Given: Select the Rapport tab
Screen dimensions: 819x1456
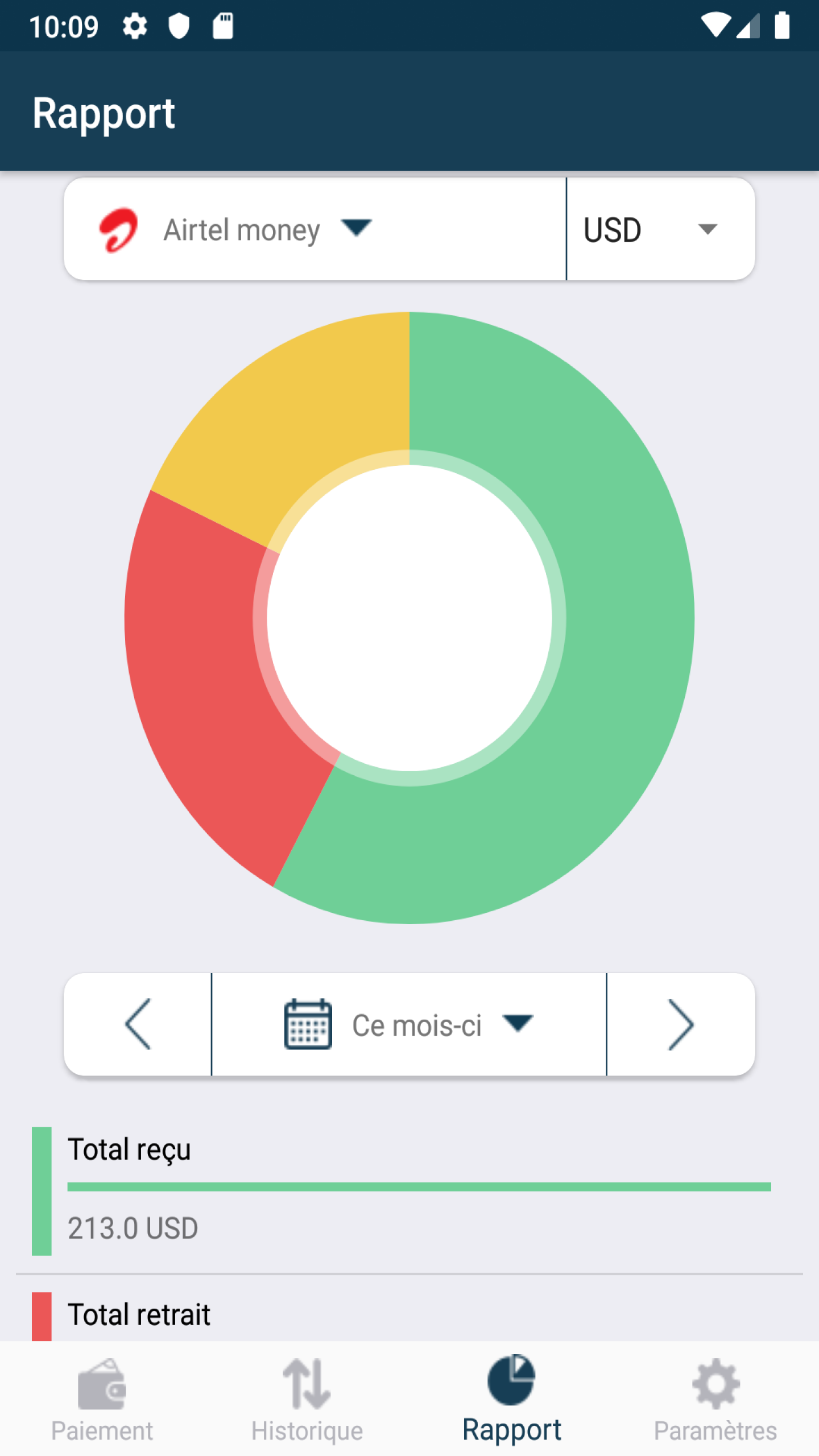Looking at the screenshot, I should tap(512, 1399).
